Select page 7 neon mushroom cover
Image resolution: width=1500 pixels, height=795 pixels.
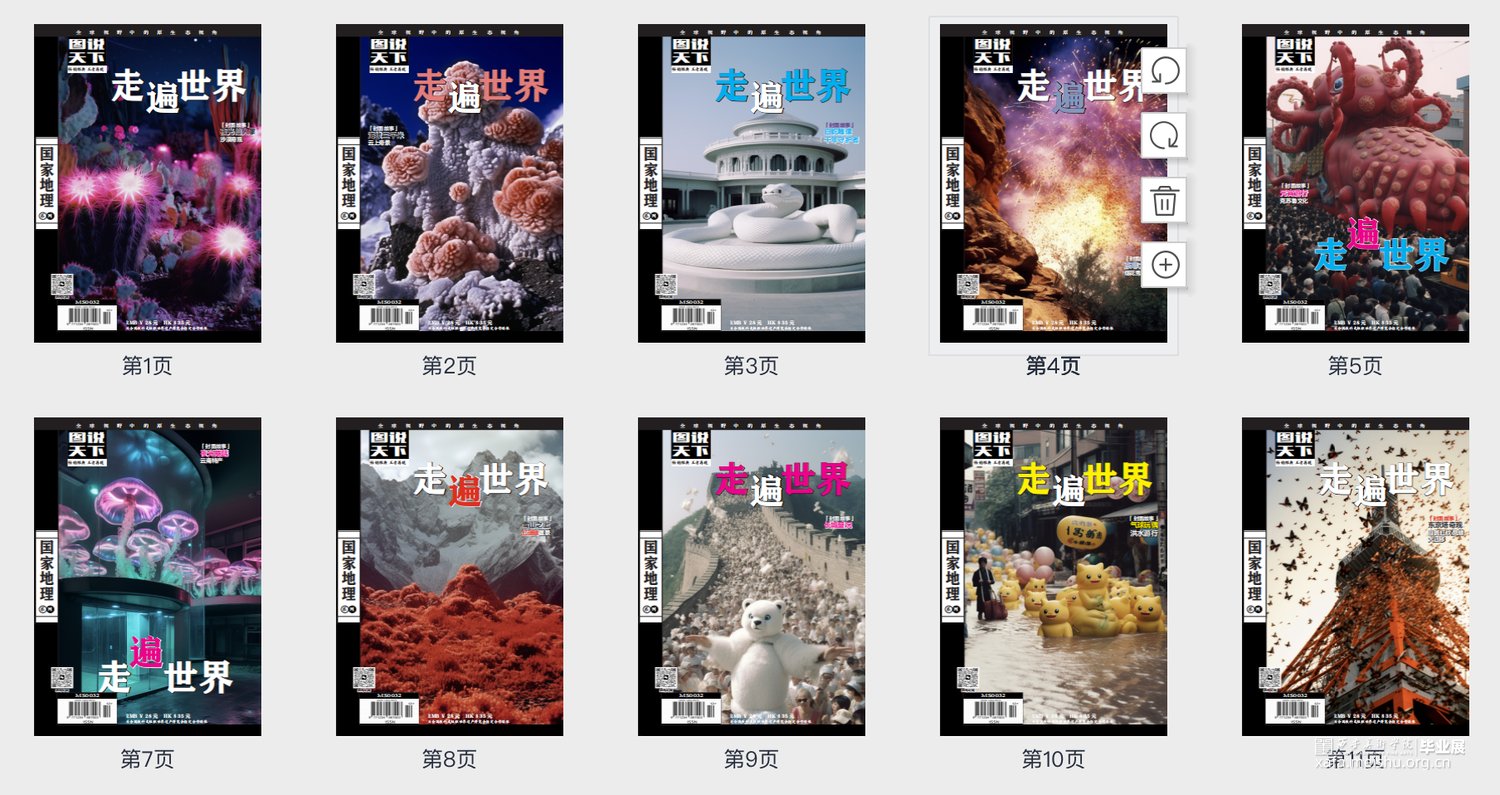tap(148, 577)
